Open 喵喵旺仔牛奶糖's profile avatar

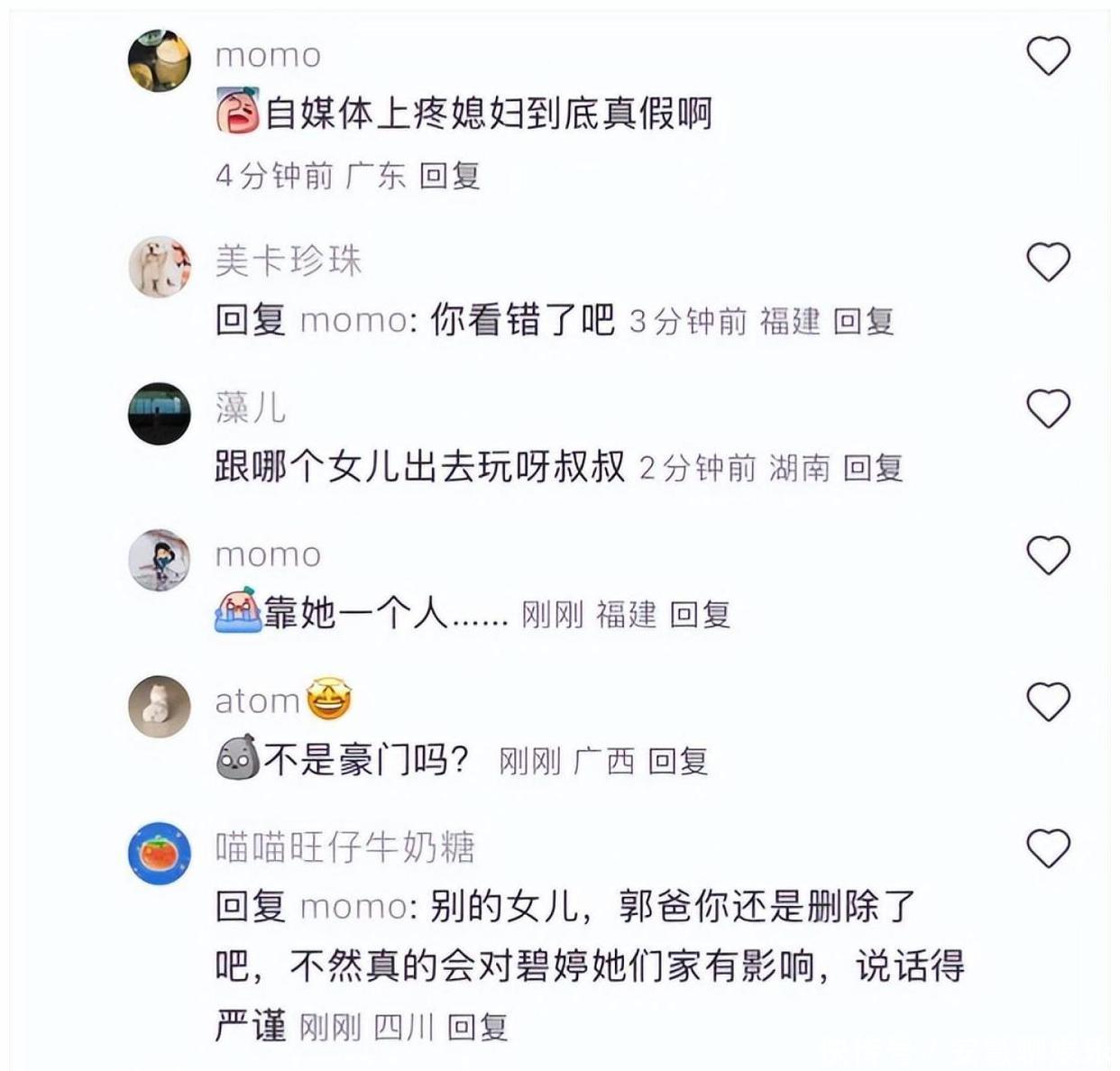(x=161, y=853)
